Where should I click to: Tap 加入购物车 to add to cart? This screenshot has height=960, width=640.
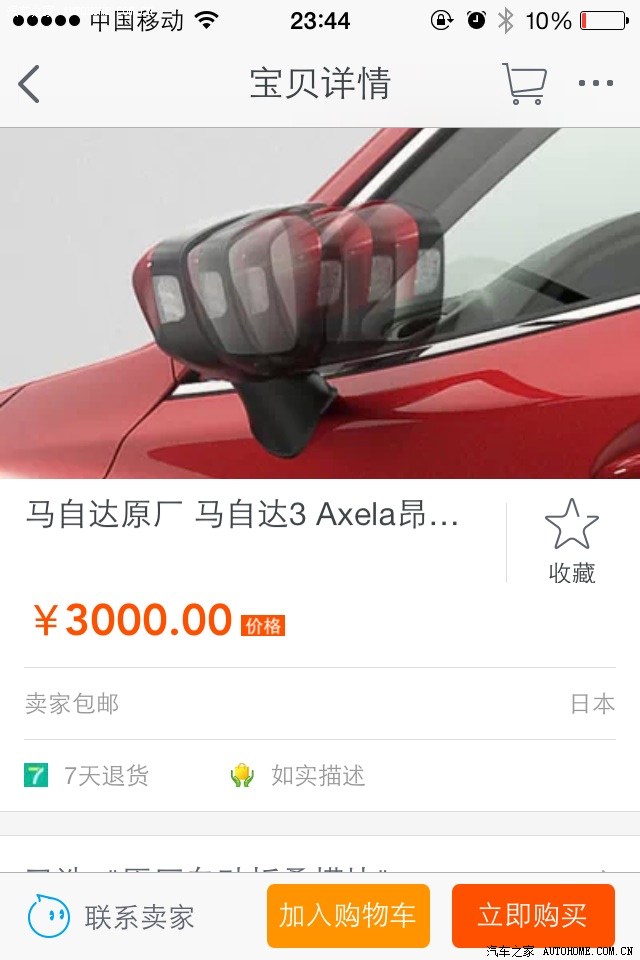point(348,916)
